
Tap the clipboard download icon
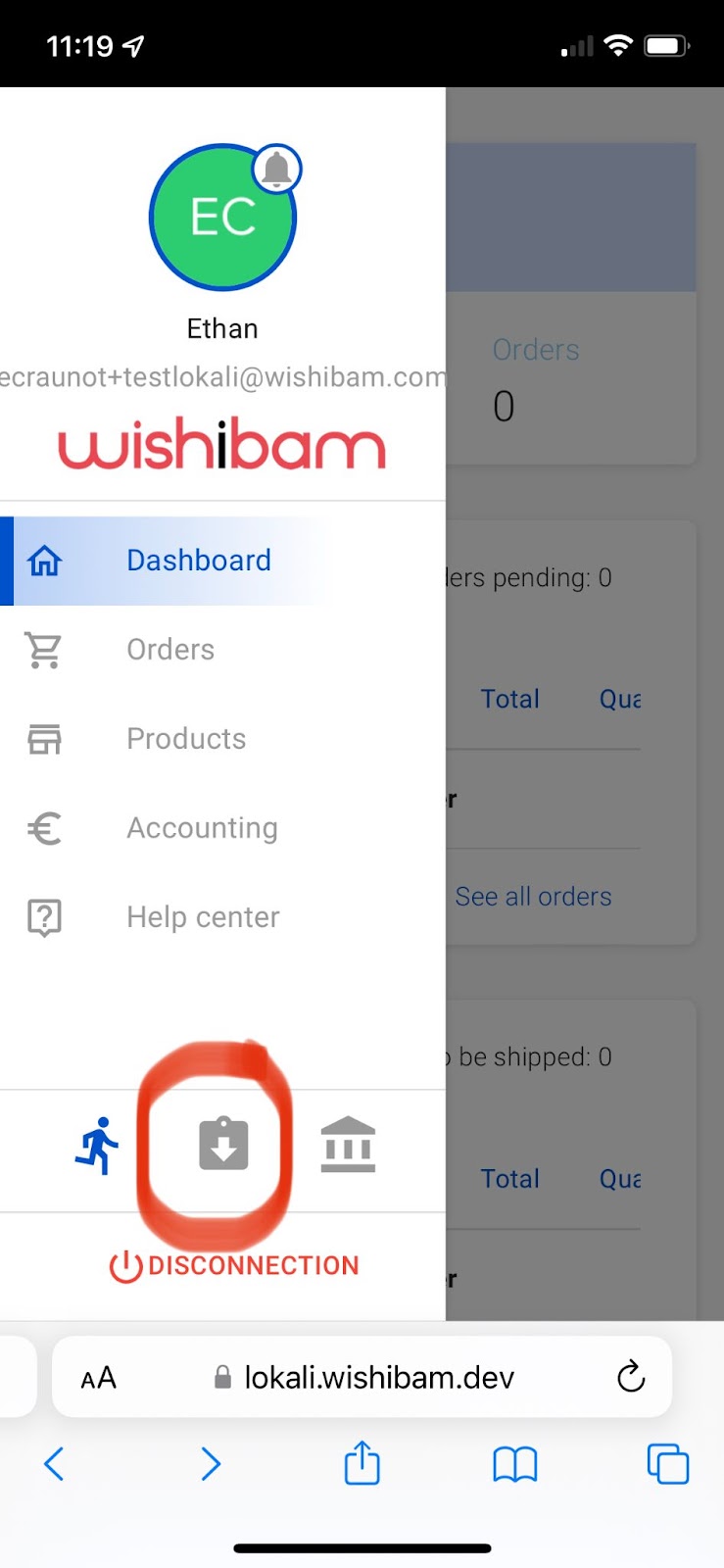(x=223, y=1145)
